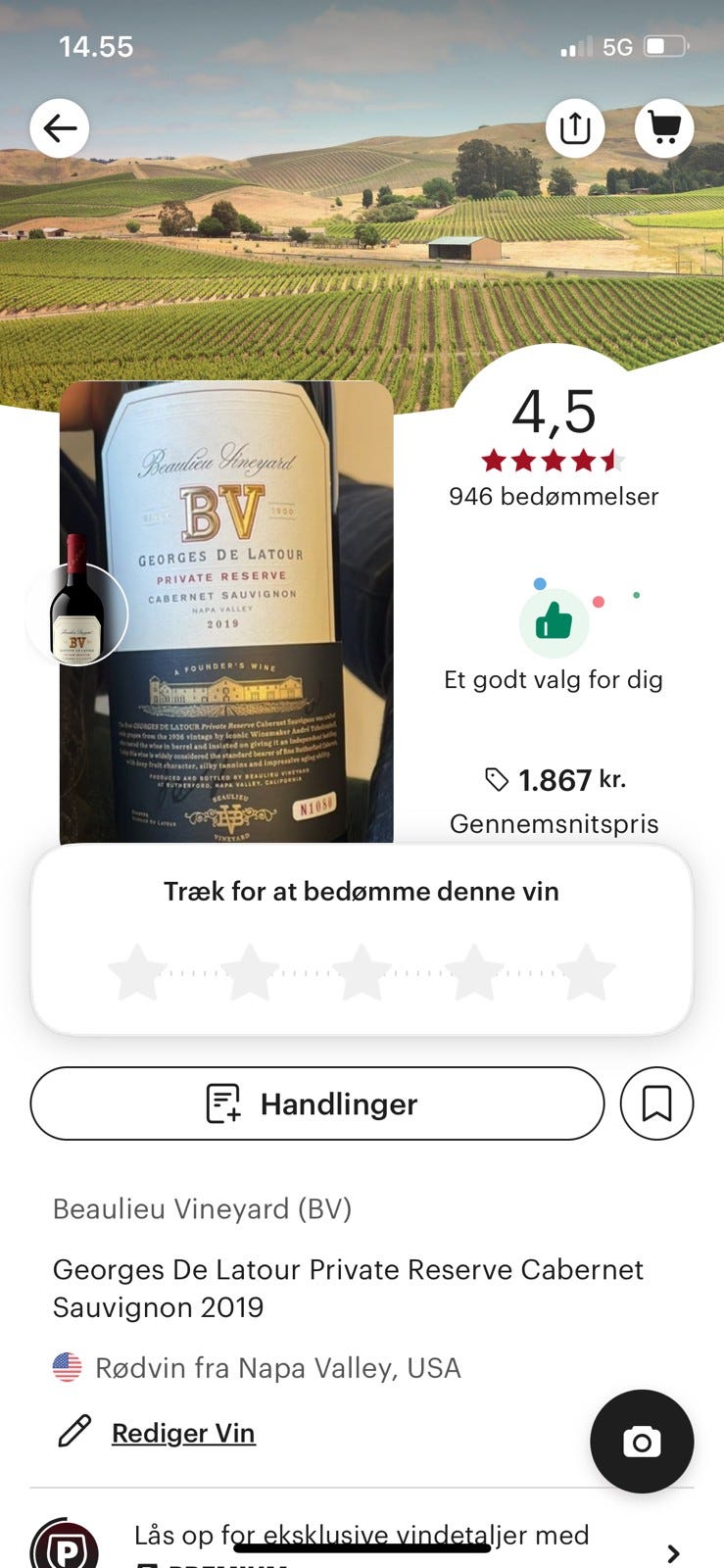
Task: Tap the price tag icon next to 1.867 kr.
Action: pyautogui.click(x=496, y=780)
